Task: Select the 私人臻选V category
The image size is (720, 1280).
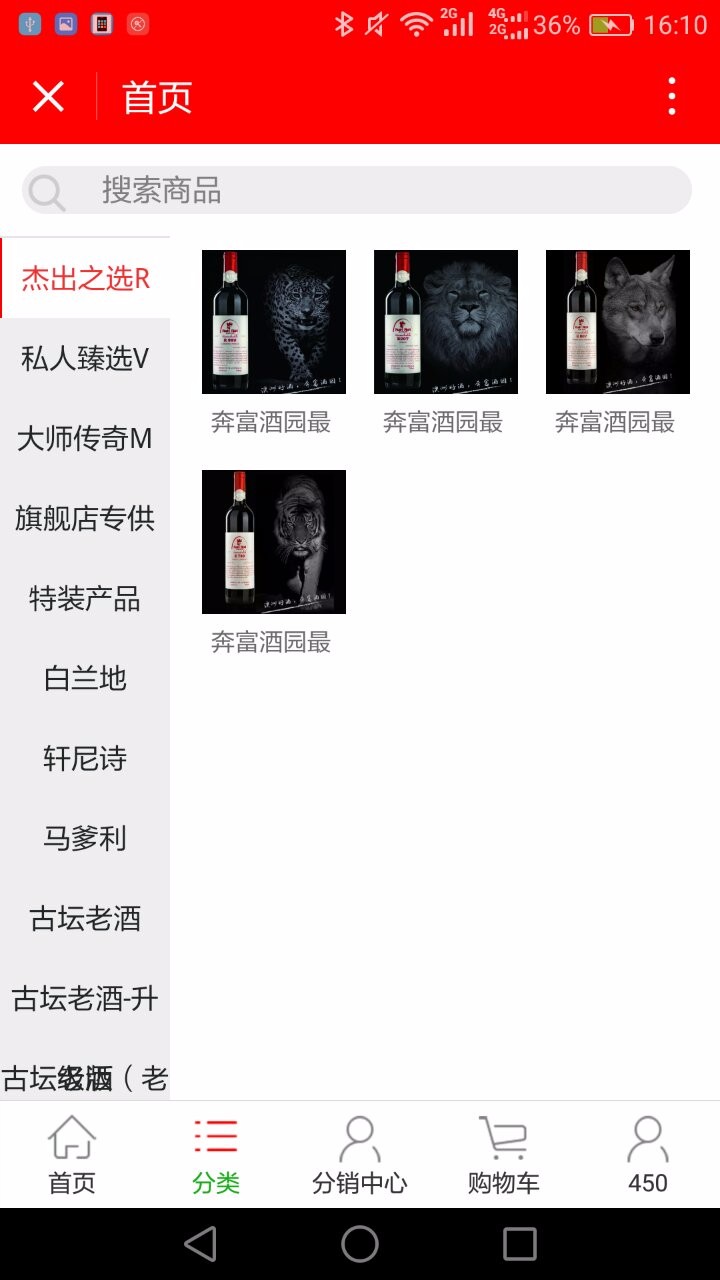Action: point(85,358)
